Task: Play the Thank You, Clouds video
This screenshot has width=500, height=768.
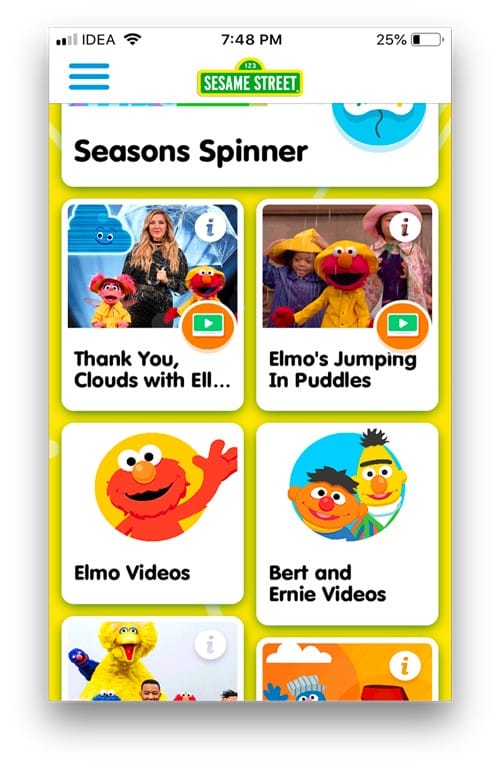Action: tap(208, 324)
